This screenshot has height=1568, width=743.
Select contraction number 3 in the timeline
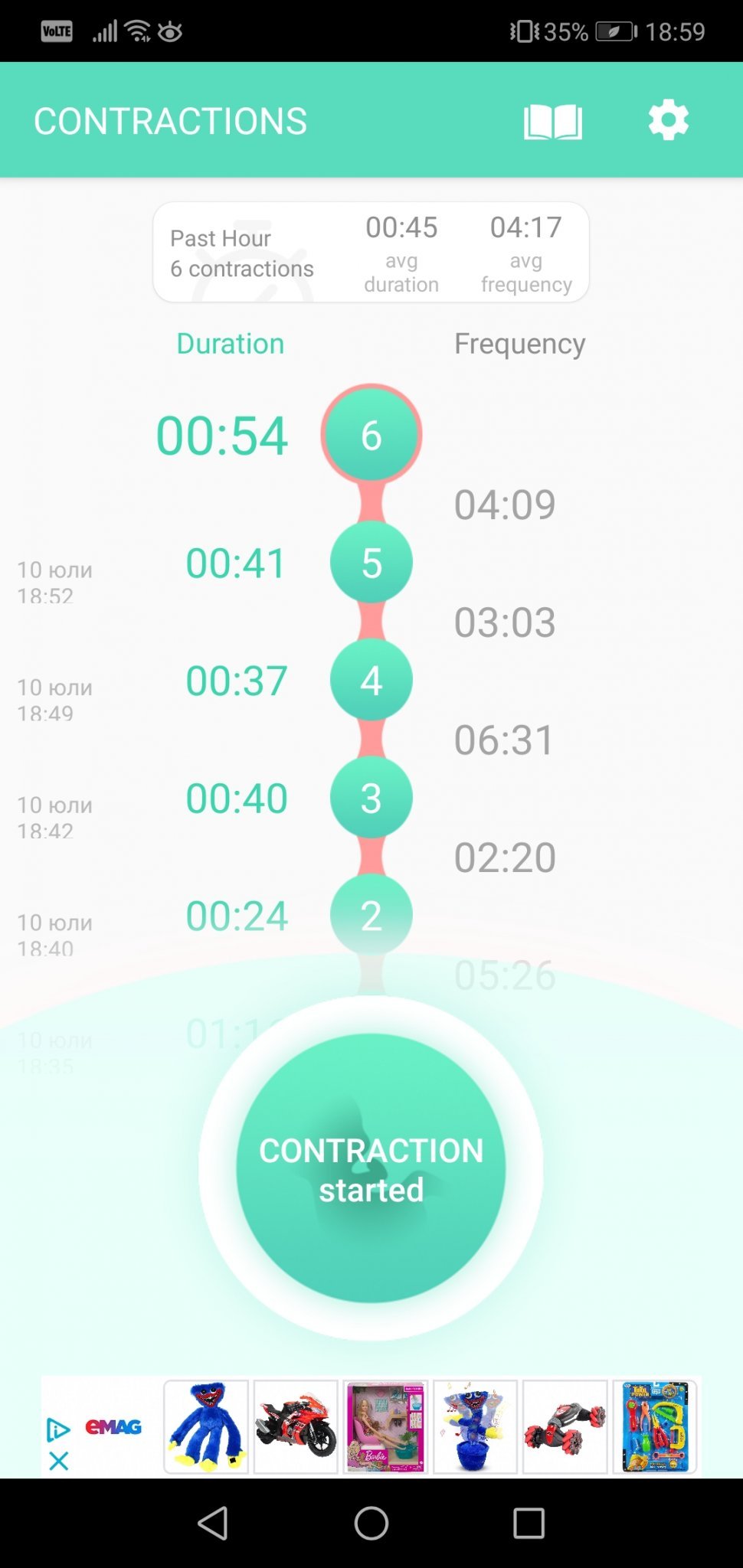371,798
